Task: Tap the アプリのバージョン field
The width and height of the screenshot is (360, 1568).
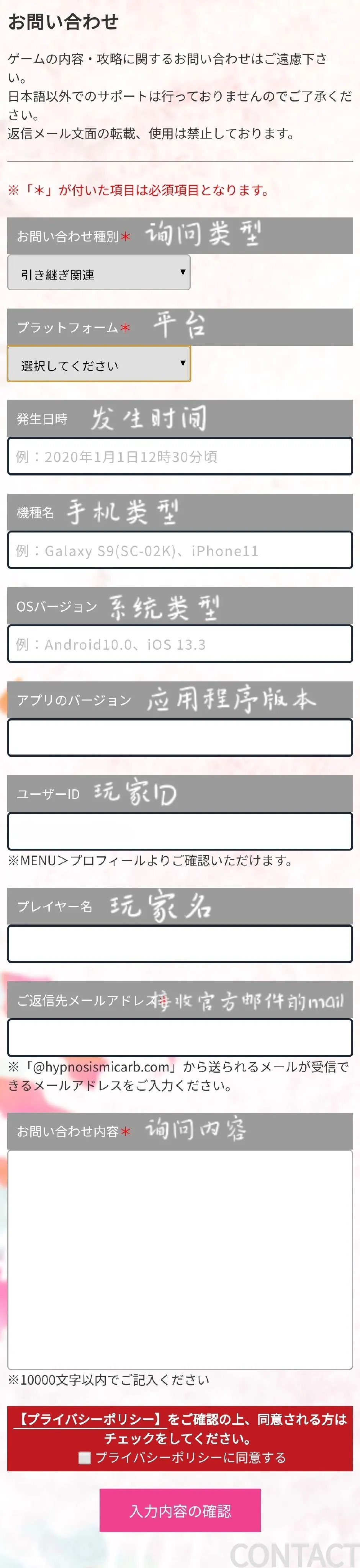Action: coord(180,737)
